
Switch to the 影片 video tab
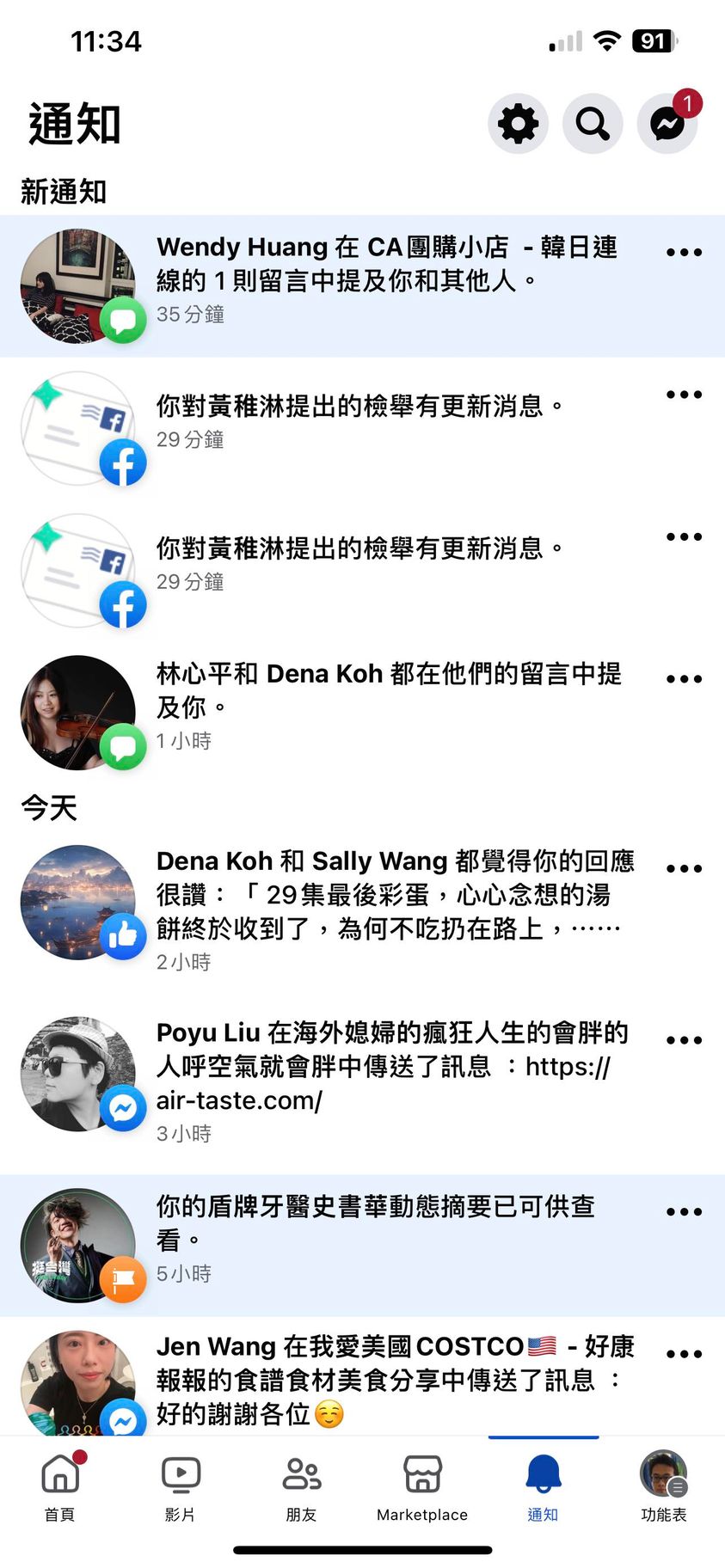tap(181, 1487)
